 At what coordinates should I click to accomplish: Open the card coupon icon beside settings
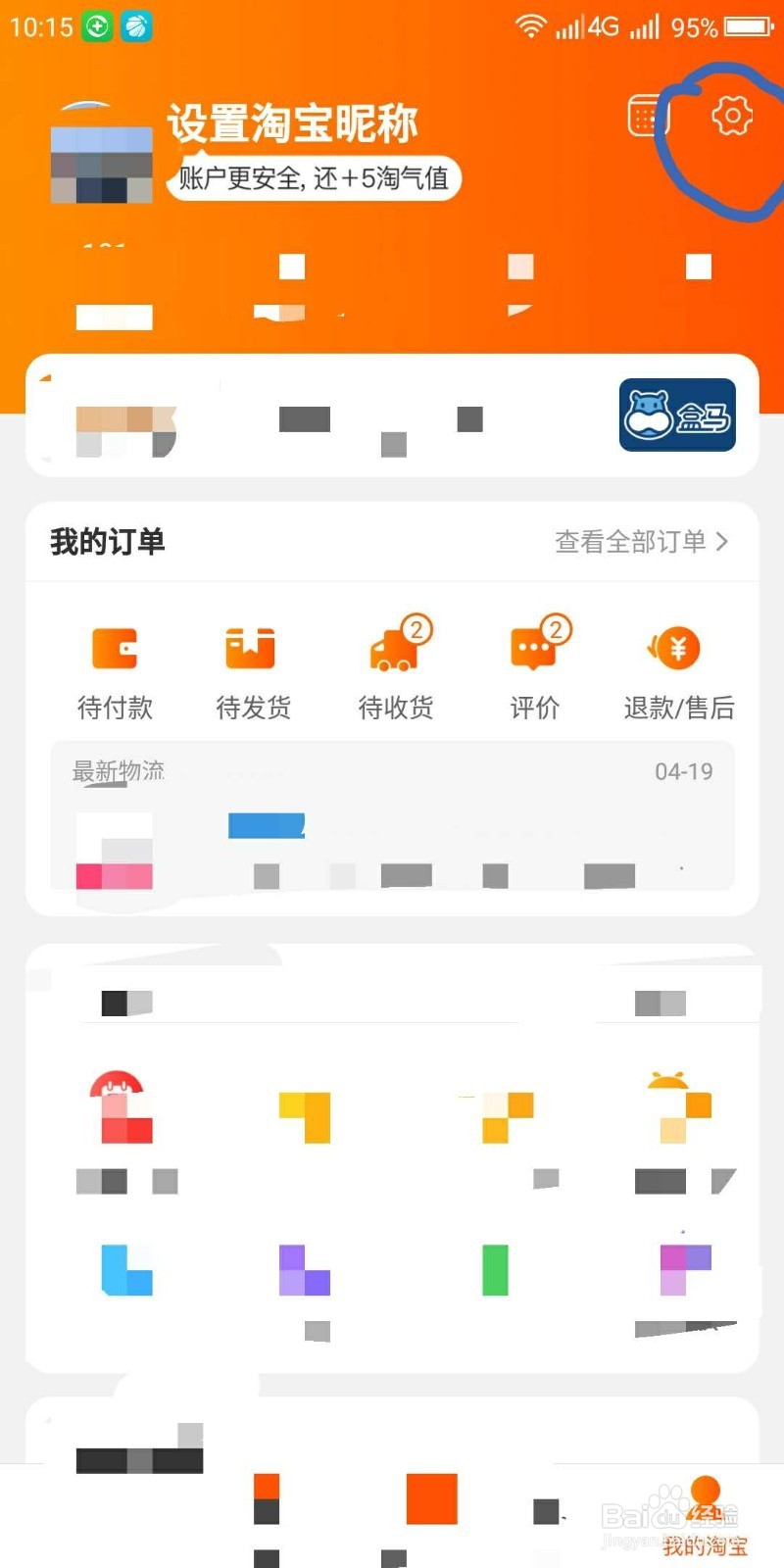coord(645,115)
